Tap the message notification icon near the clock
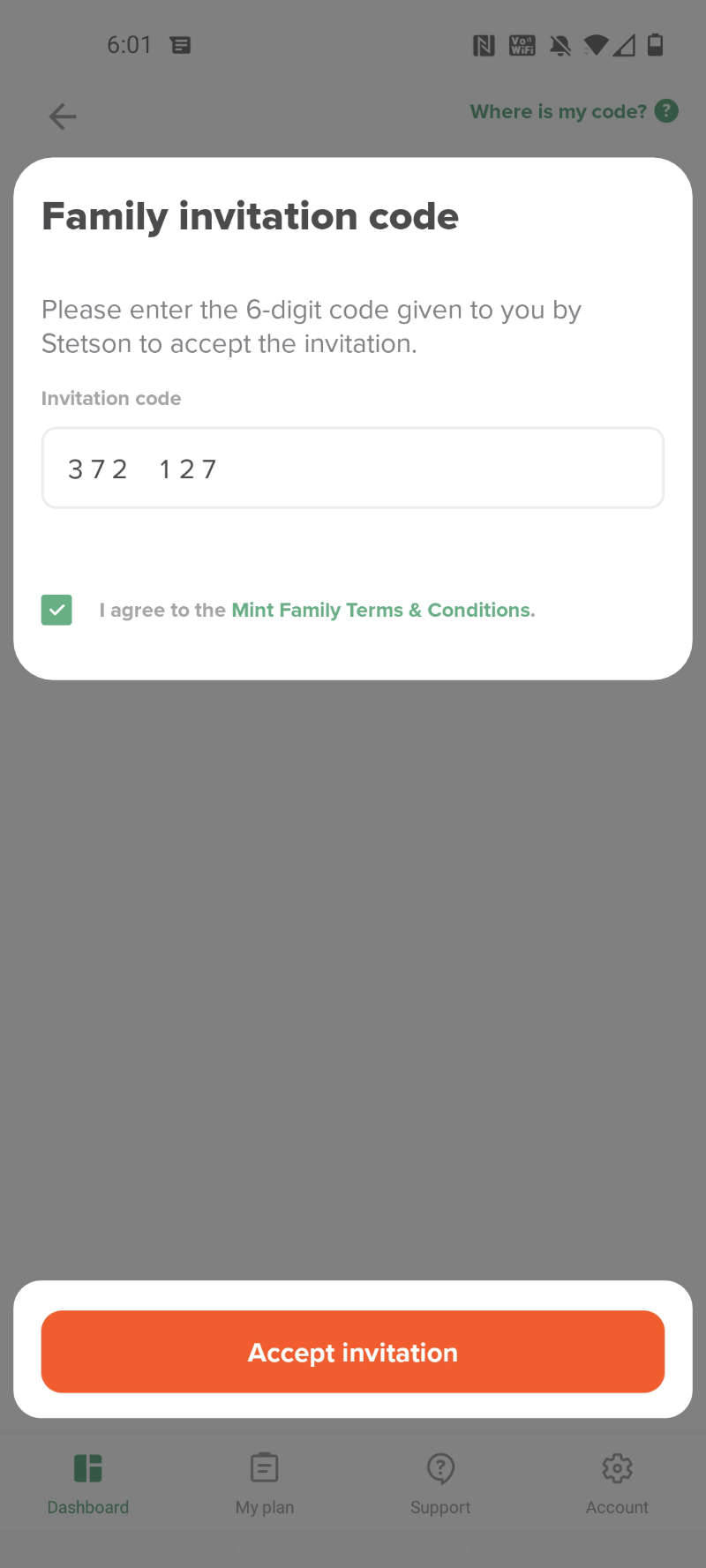Viewport: 706px width, 1568px height. click(x=180, y=45)
